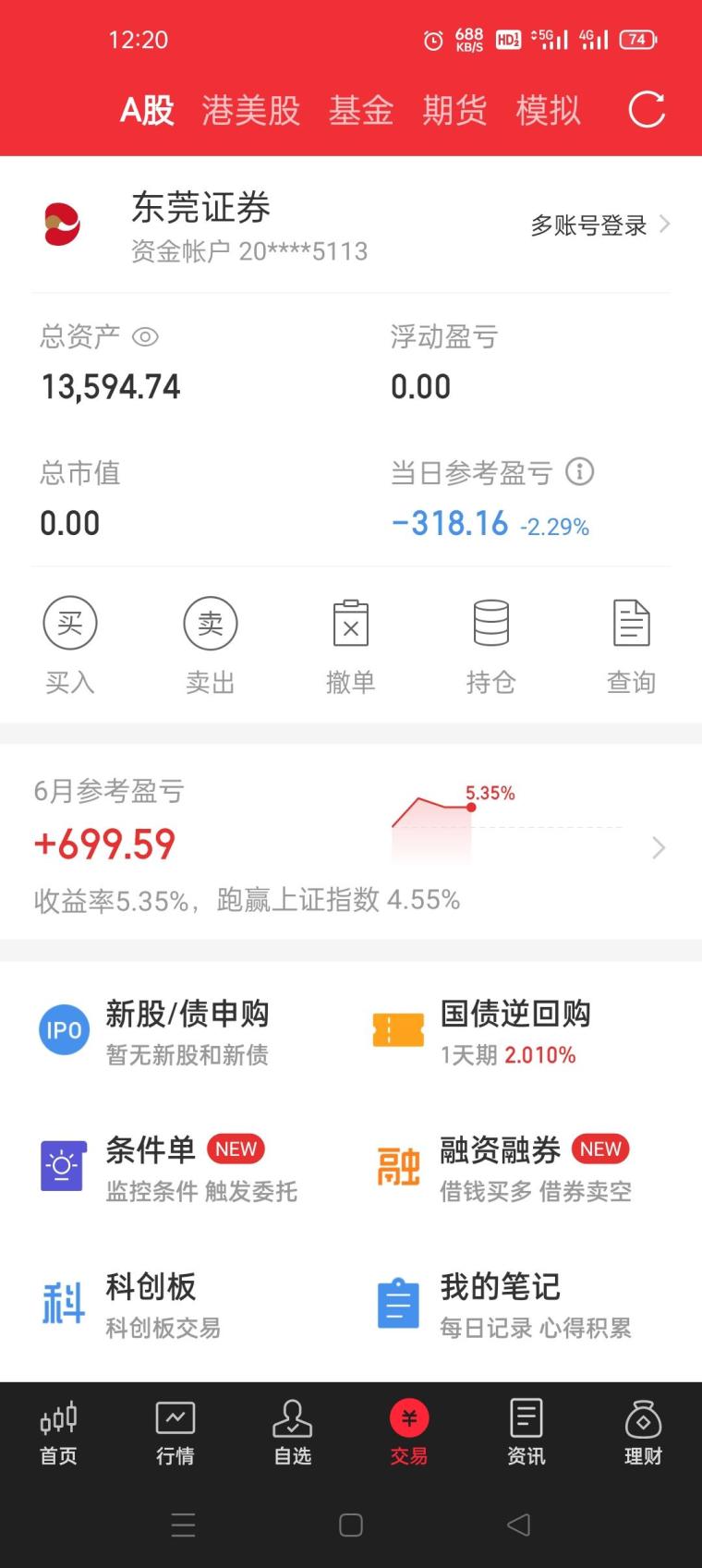
Task: Open 条件单
Action: point(175,1167)
